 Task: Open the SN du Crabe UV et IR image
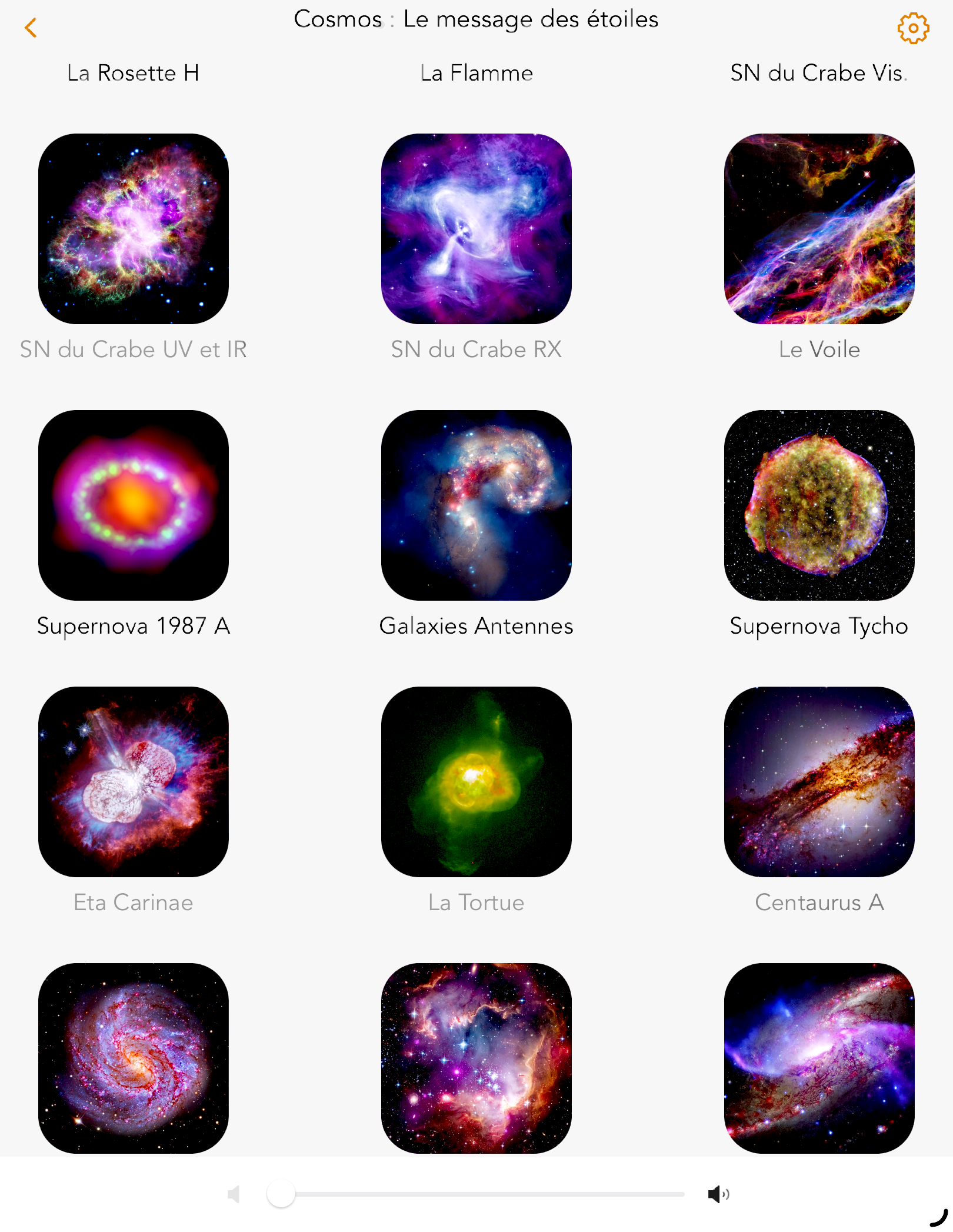tap(134, 229)
